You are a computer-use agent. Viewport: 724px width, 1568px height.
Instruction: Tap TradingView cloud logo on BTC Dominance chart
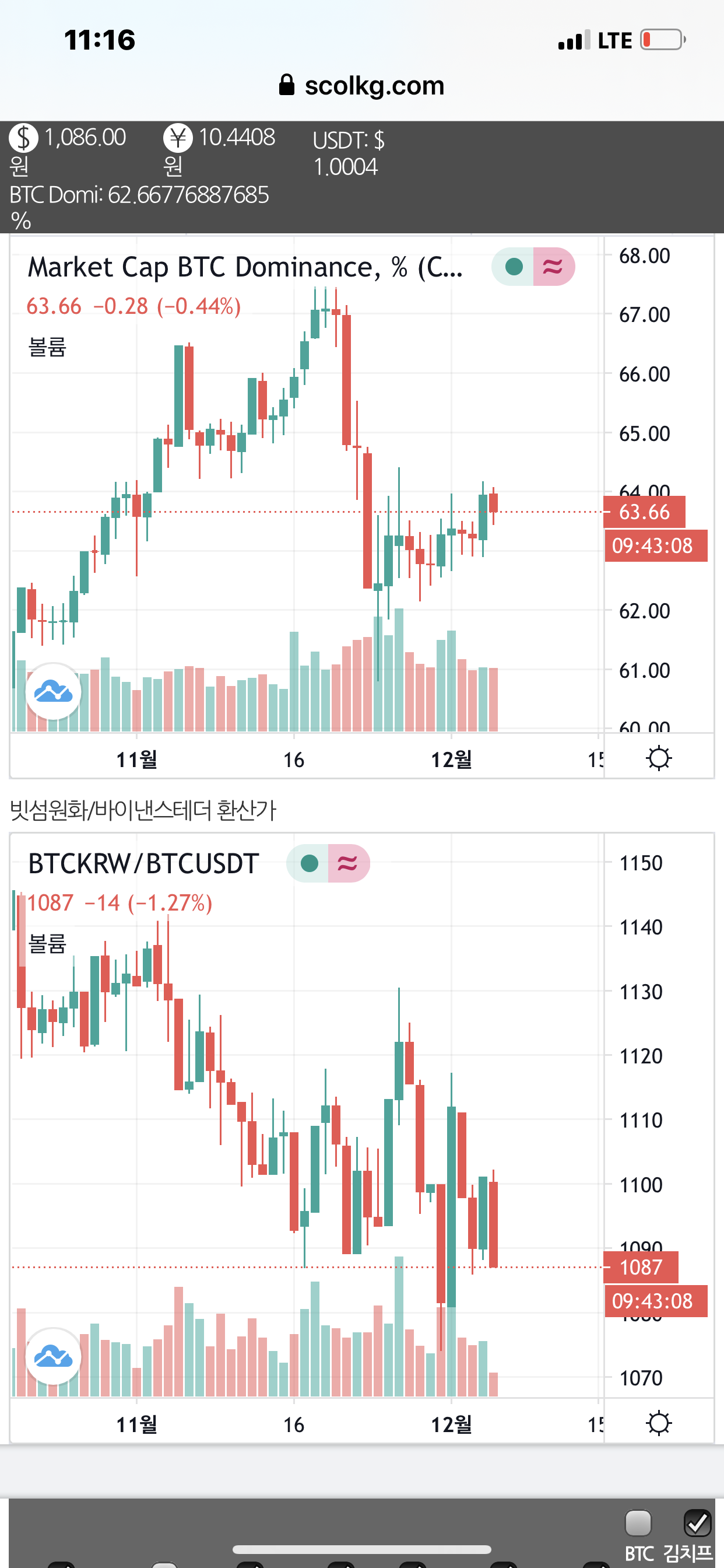(x=54, y=691)
